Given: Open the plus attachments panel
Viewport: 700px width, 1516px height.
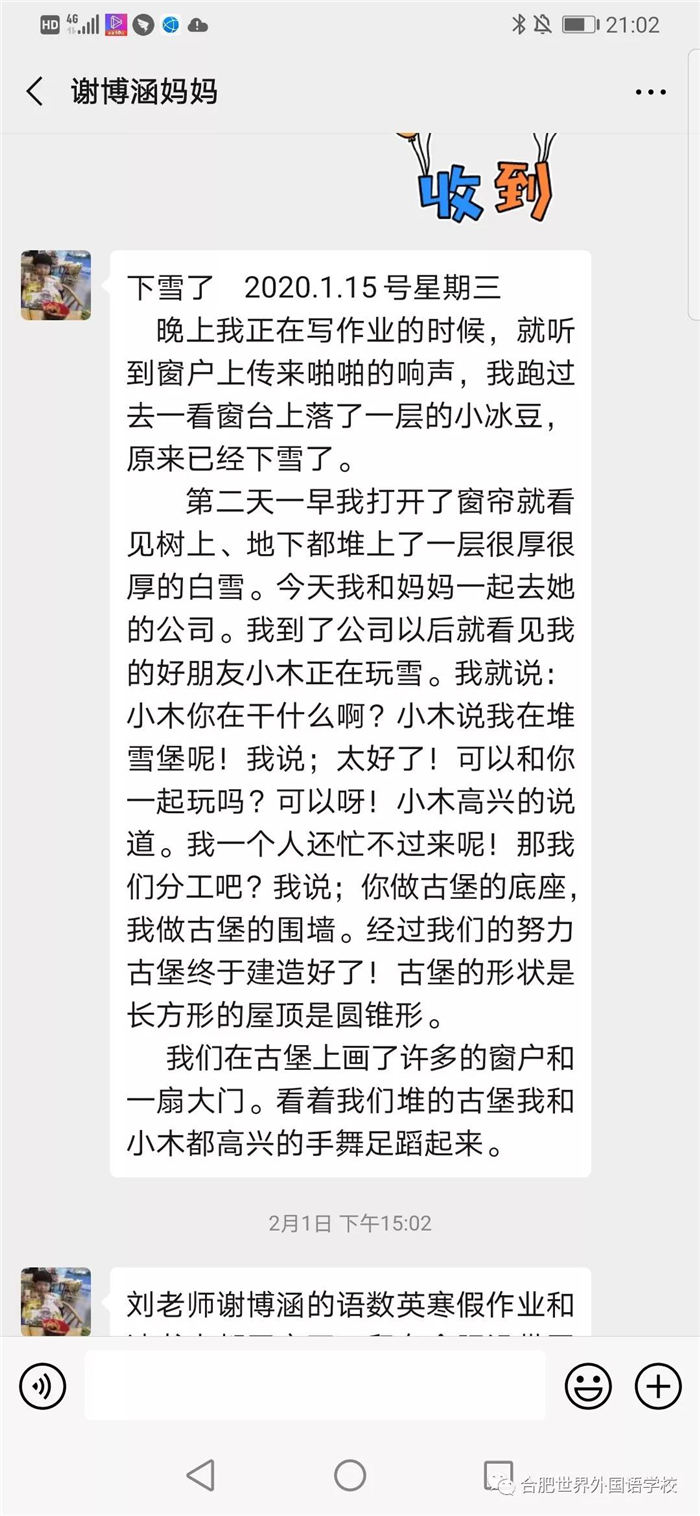Looking at the screenshot, I should tap(658, 1386).
